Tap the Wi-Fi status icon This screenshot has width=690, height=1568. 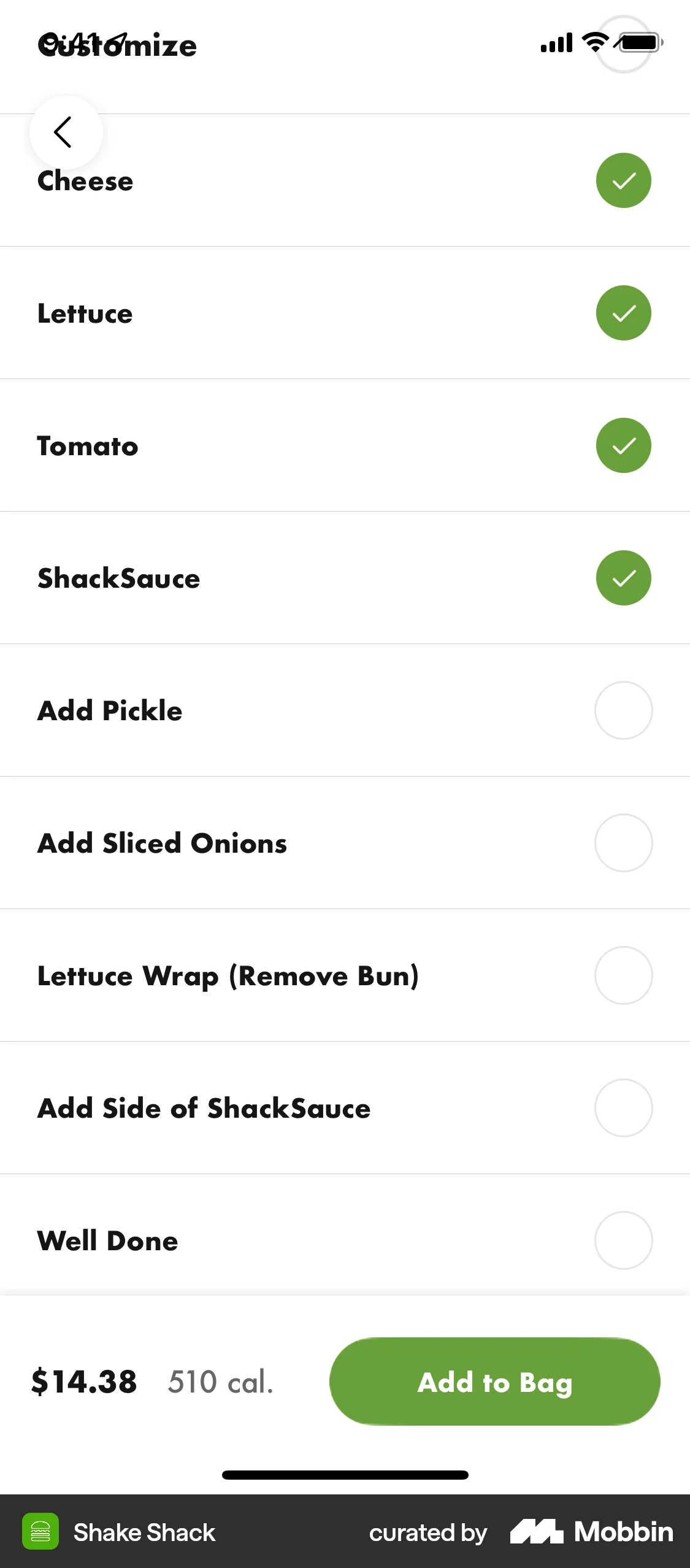pos(594,42)
